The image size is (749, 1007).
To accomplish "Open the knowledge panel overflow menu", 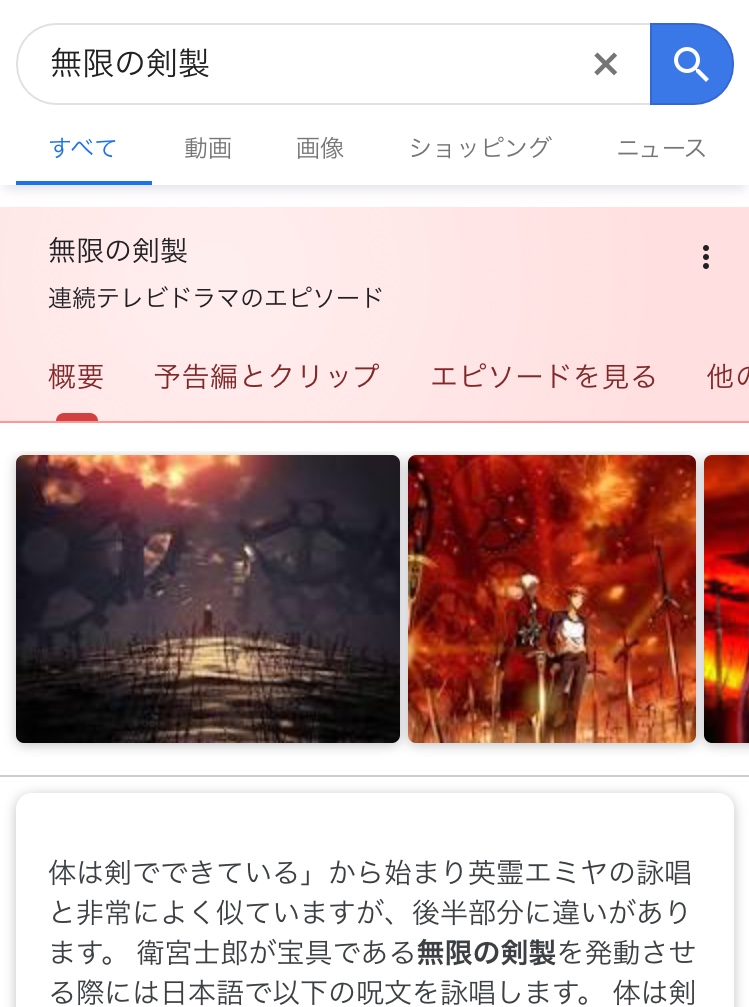I will [x=706, y=257].
